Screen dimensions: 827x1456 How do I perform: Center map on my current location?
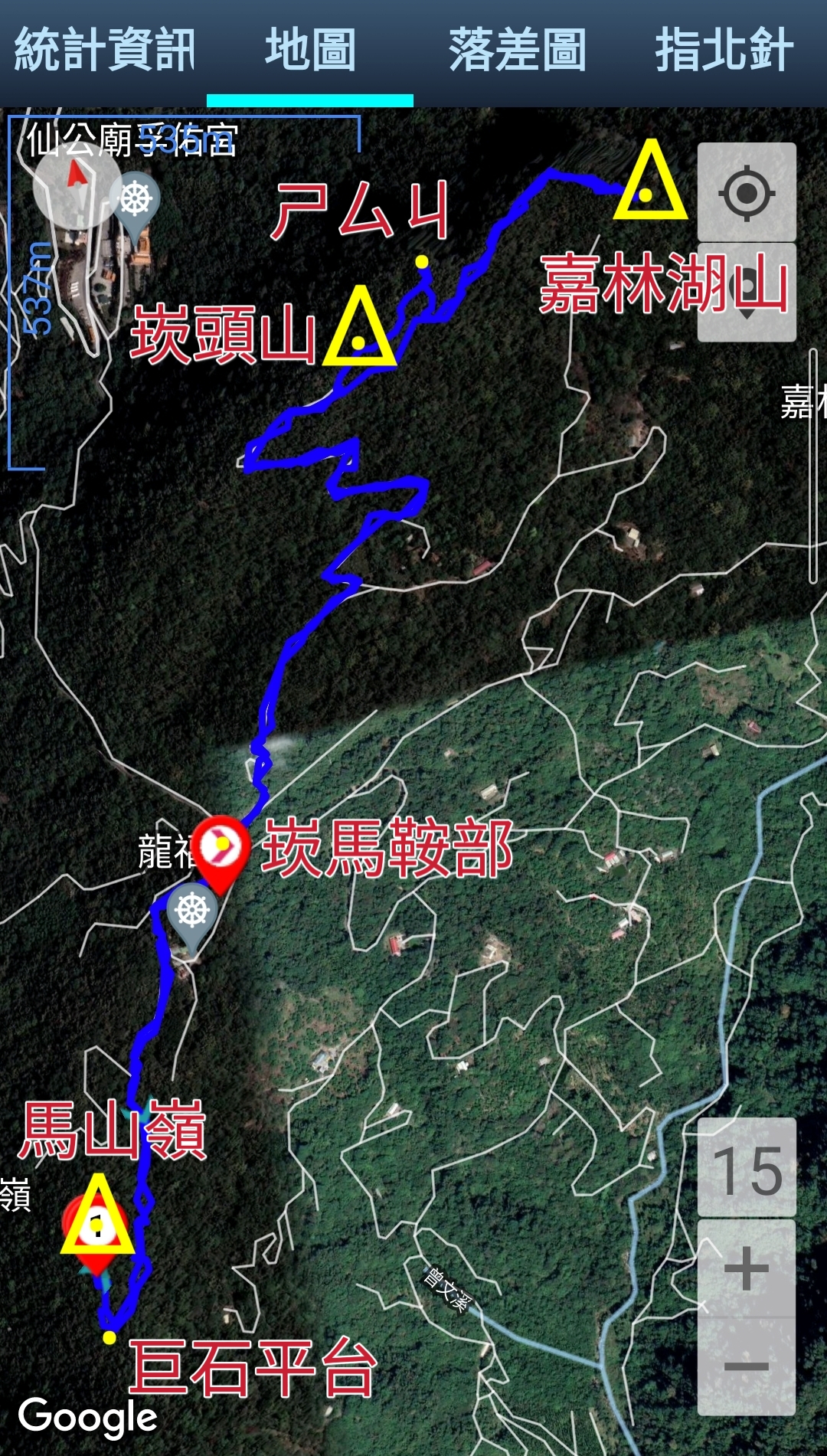pos(747,192)
